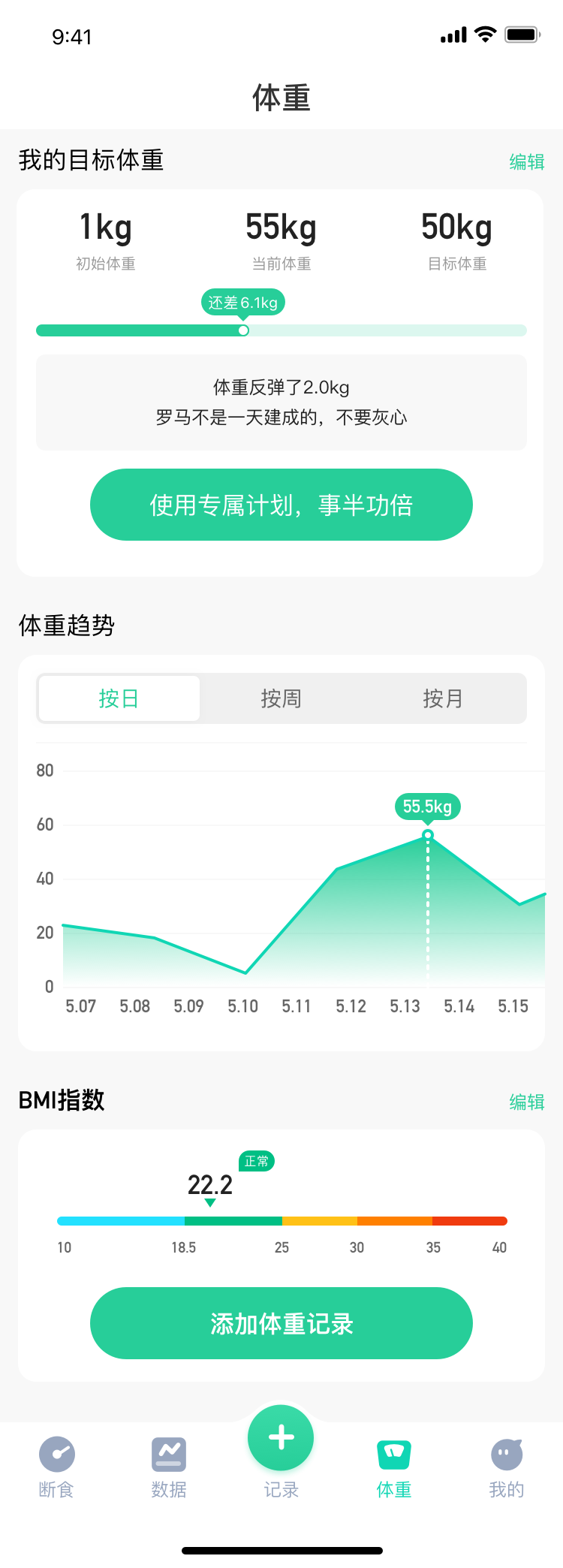The height and width of the screenshot is (1568, 563).
Task: Tap 添加体重记录 button
Action: [x=281, y=1323]
